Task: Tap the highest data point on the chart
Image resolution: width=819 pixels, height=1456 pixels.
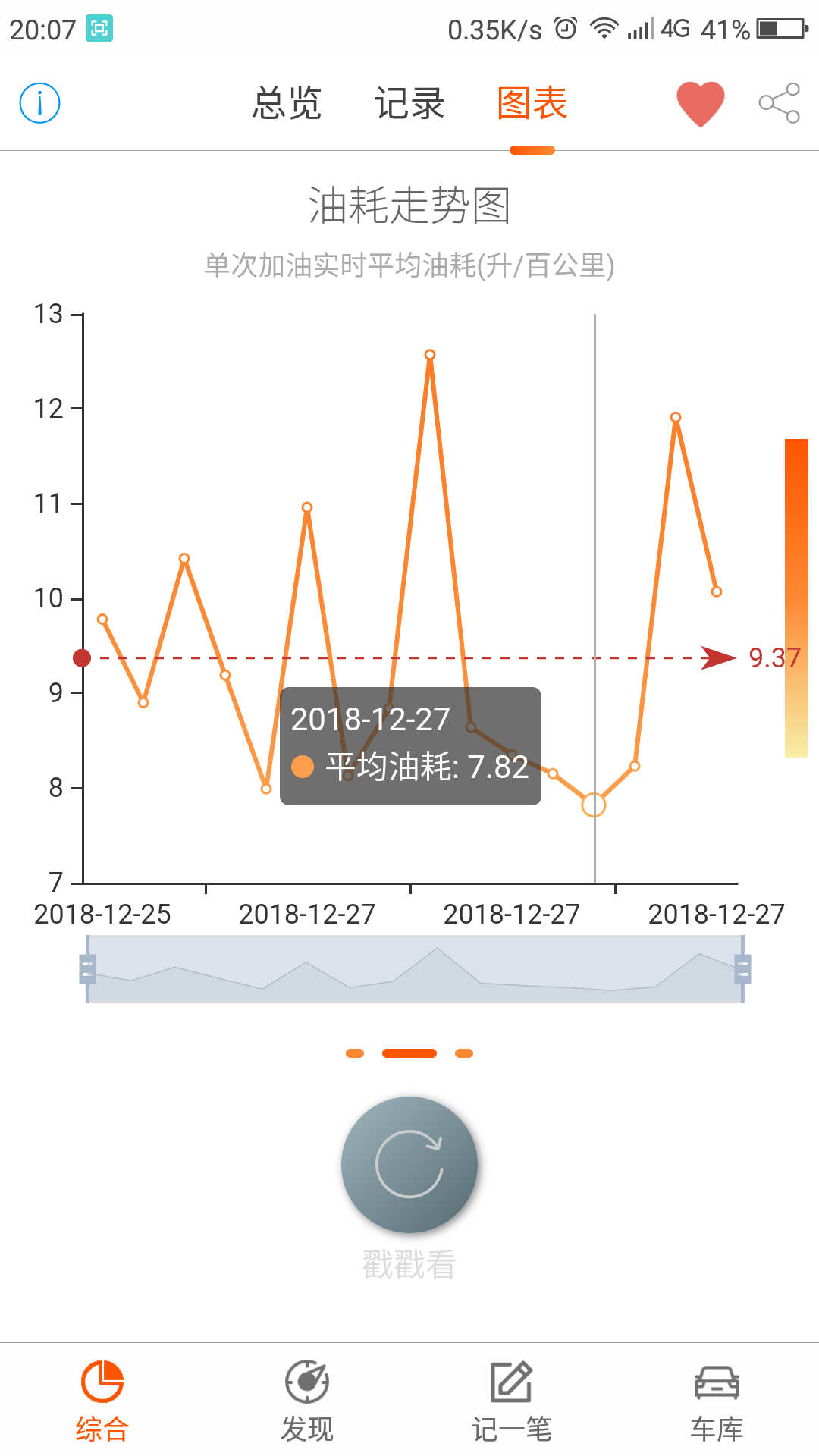Action: click(430, 355)
